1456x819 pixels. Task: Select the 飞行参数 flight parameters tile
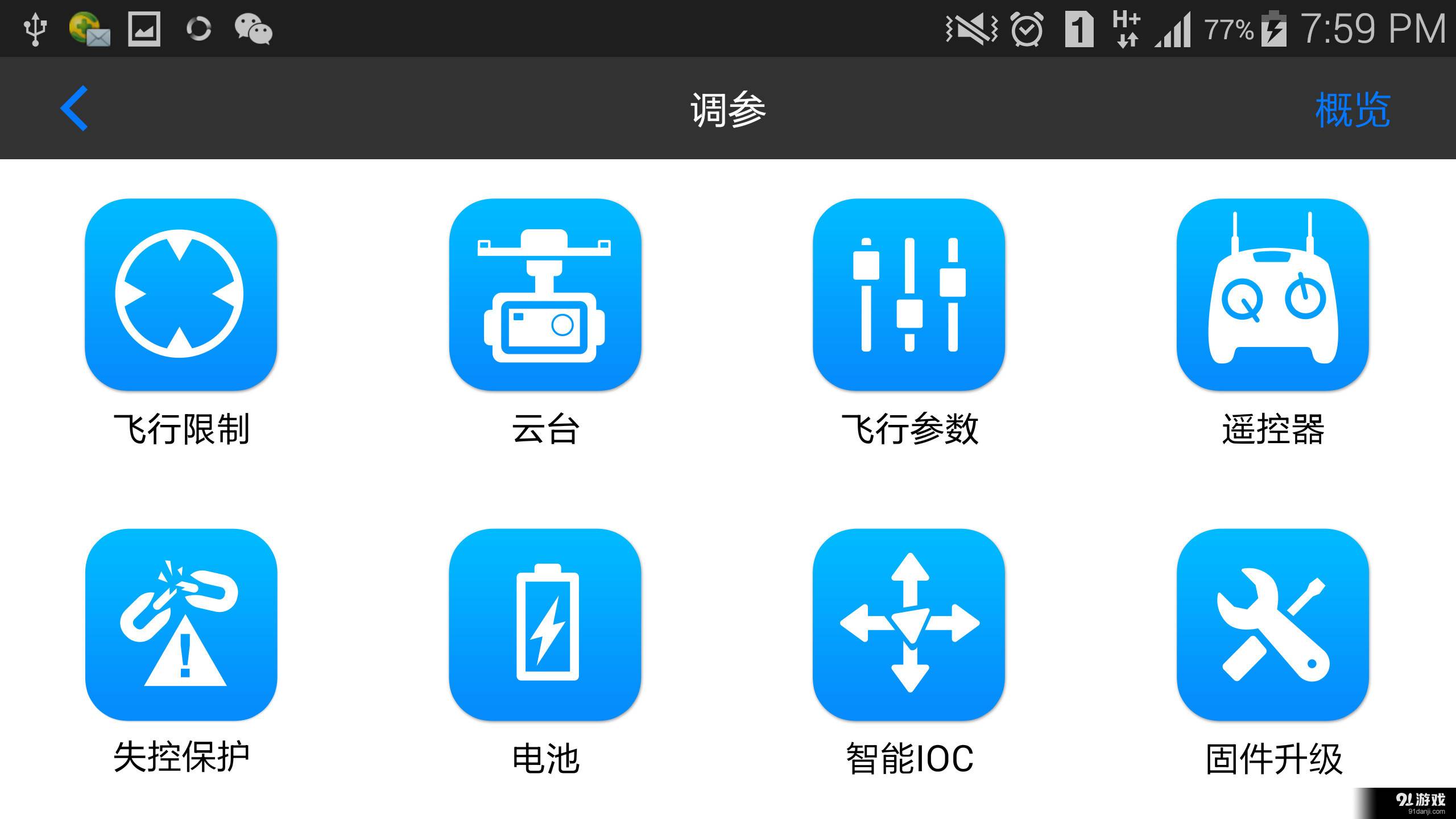coord(908,294)
